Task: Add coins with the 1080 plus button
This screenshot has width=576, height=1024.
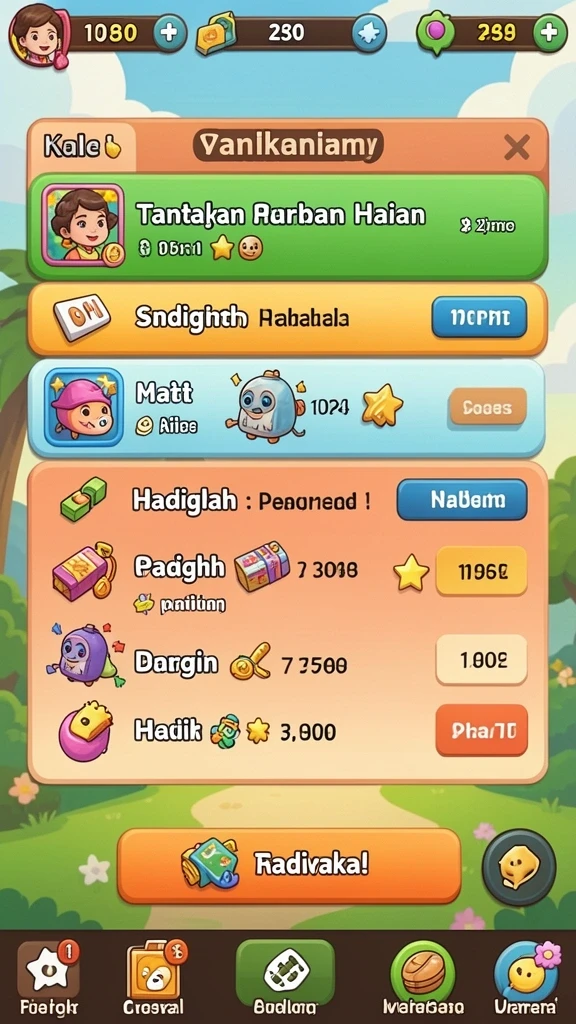Action: [170, 33]
